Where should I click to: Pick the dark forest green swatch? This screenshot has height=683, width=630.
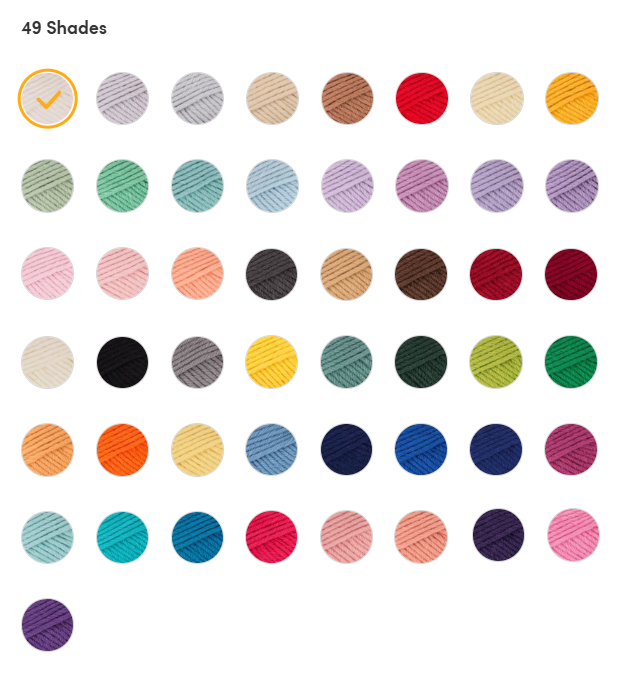(422, 362)
